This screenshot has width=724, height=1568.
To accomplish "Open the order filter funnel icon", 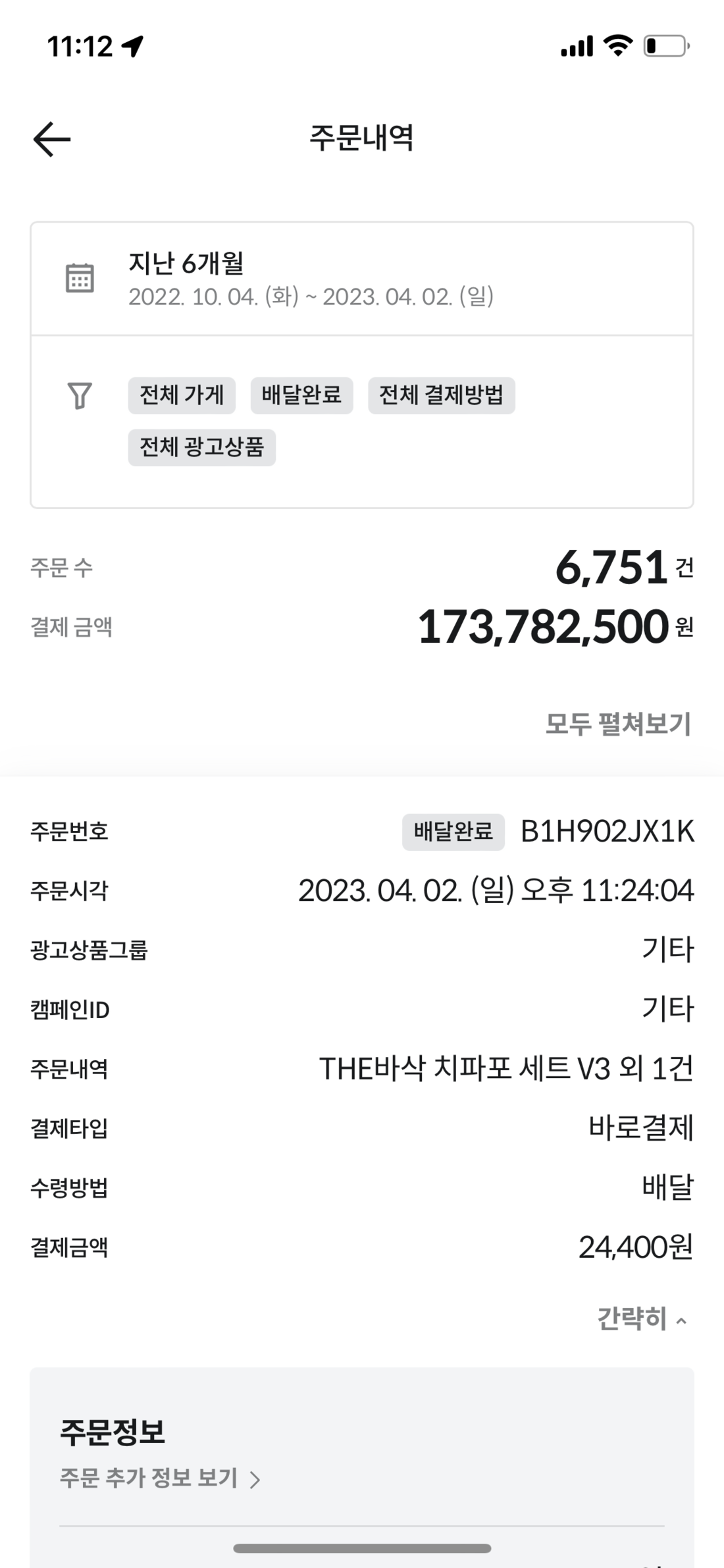I will tap(80, 396).
